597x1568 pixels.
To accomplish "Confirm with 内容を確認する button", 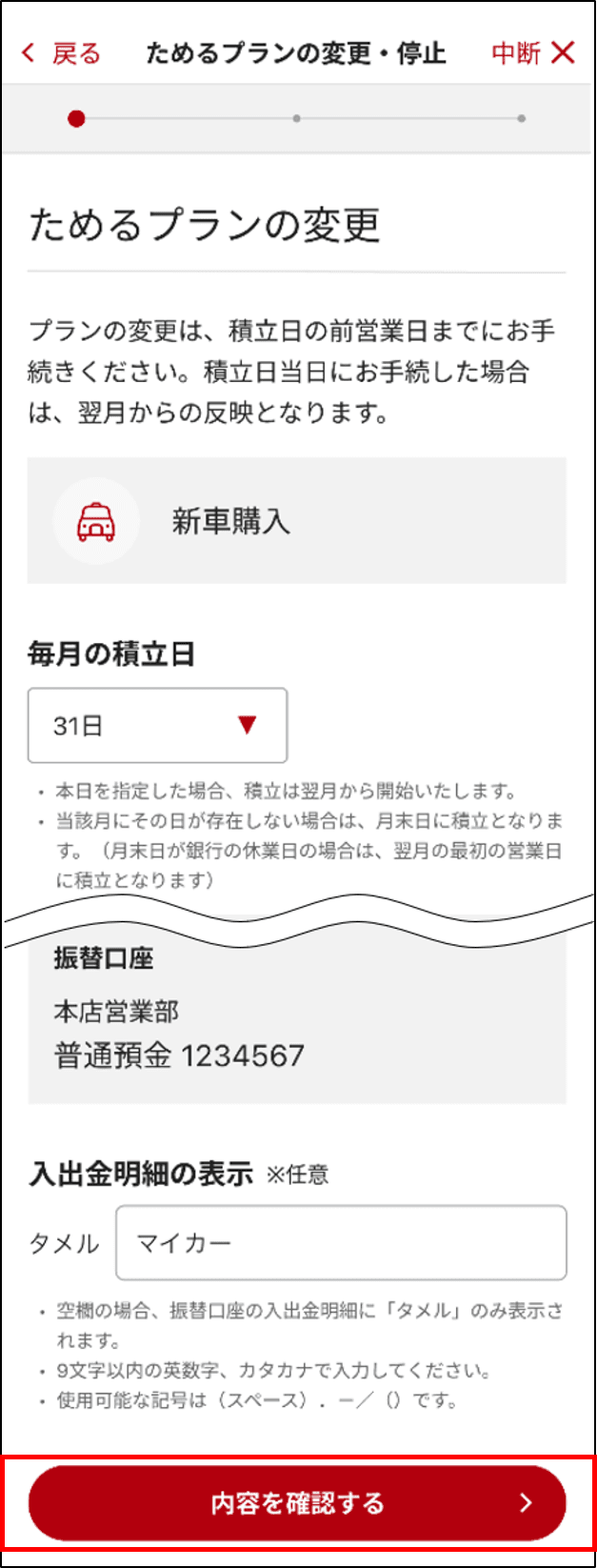I will click(x=297, y=1503).
